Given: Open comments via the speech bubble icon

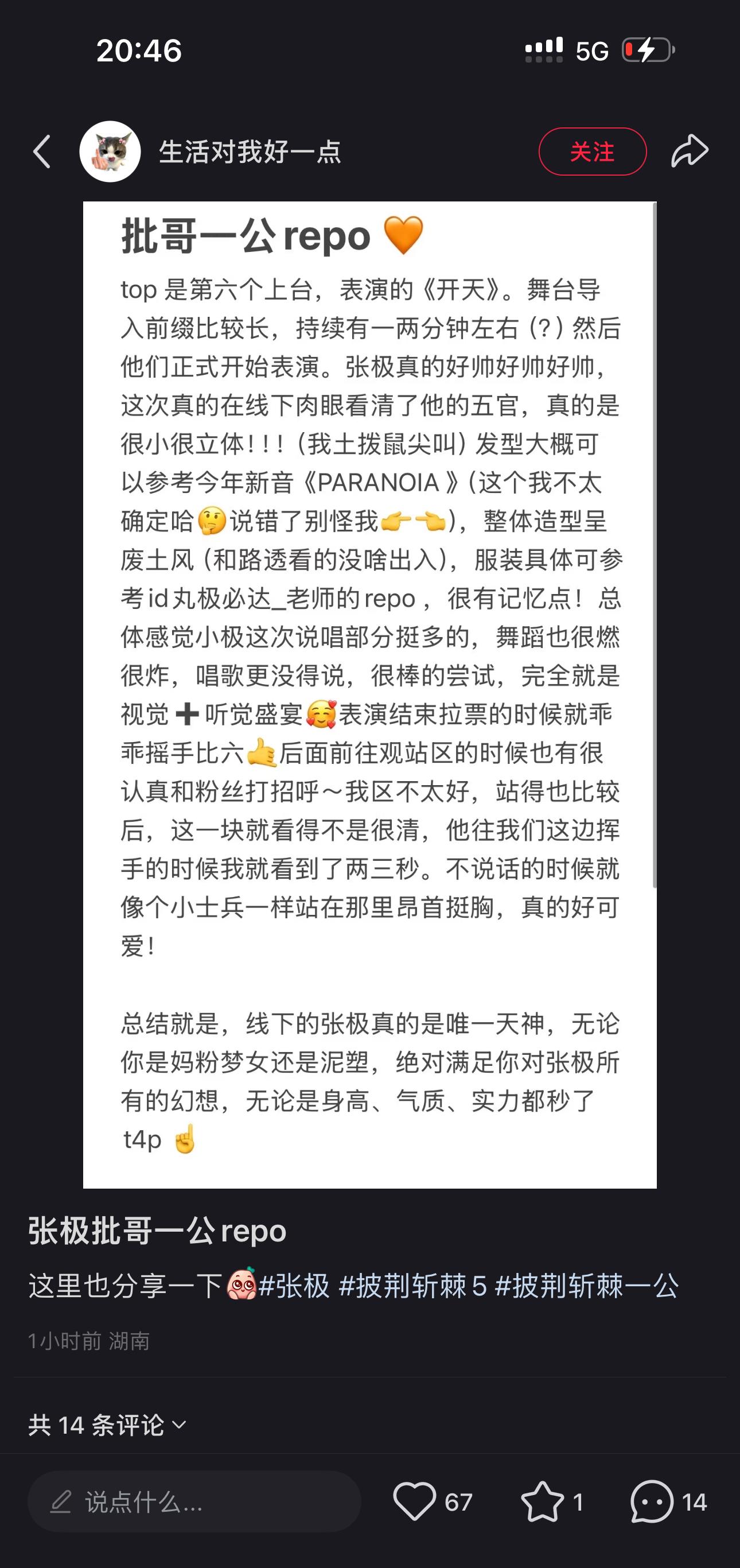Looking at the screenshot, I should 652,1502.
